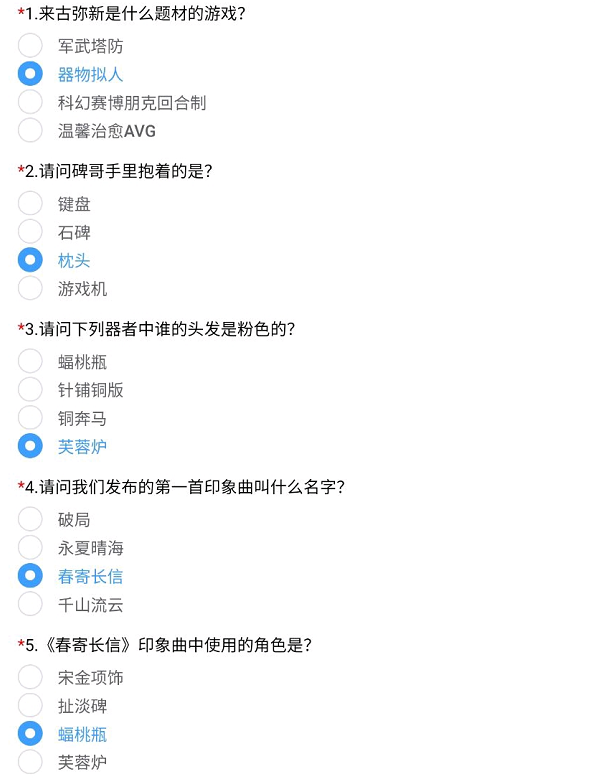Tap the selected 春寄长信 radio button

[31, 575]
